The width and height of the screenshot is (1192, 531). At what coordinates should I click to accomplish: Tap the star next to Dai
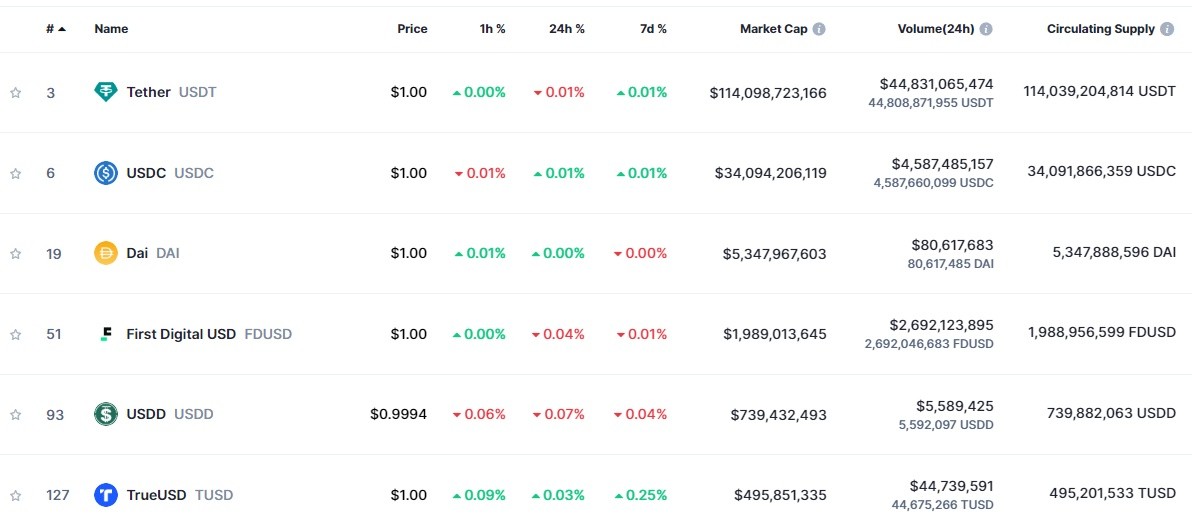[16, 254]
